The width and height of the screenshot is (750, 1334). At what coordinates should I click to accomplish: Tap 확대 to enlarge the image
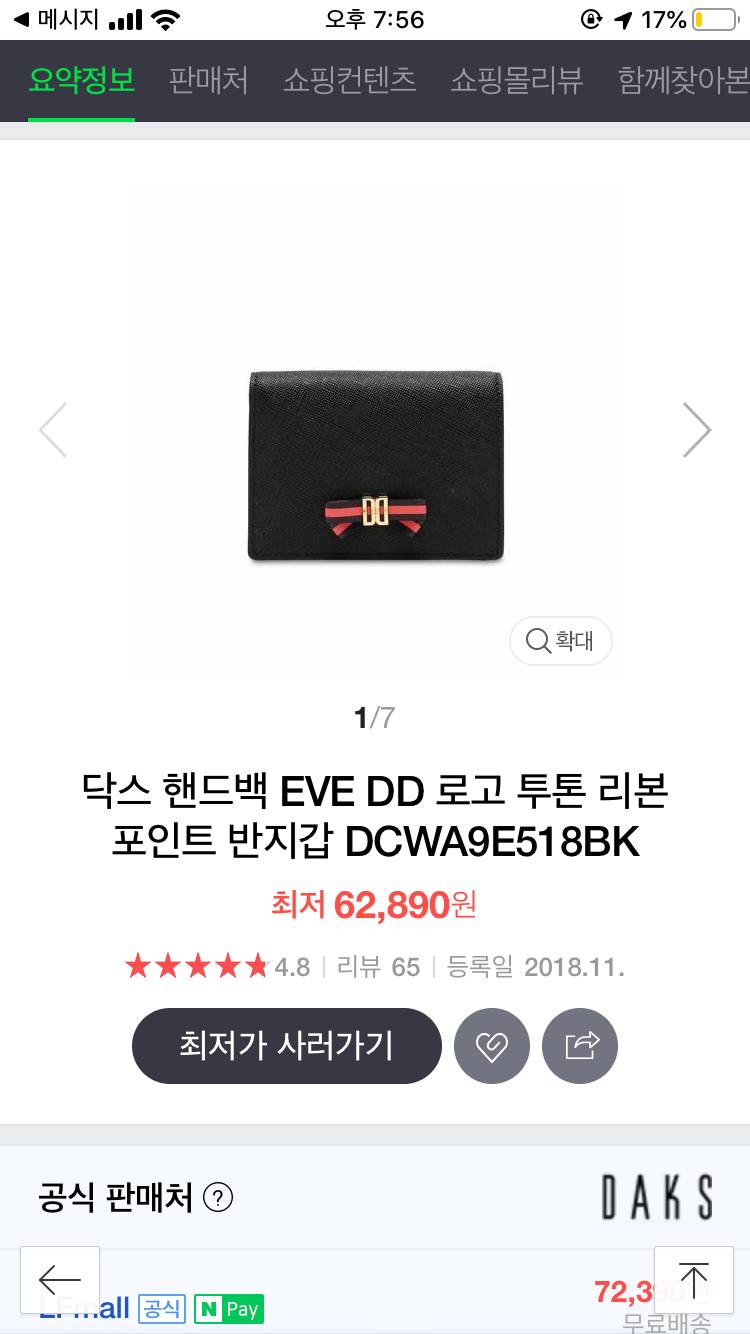560,641
